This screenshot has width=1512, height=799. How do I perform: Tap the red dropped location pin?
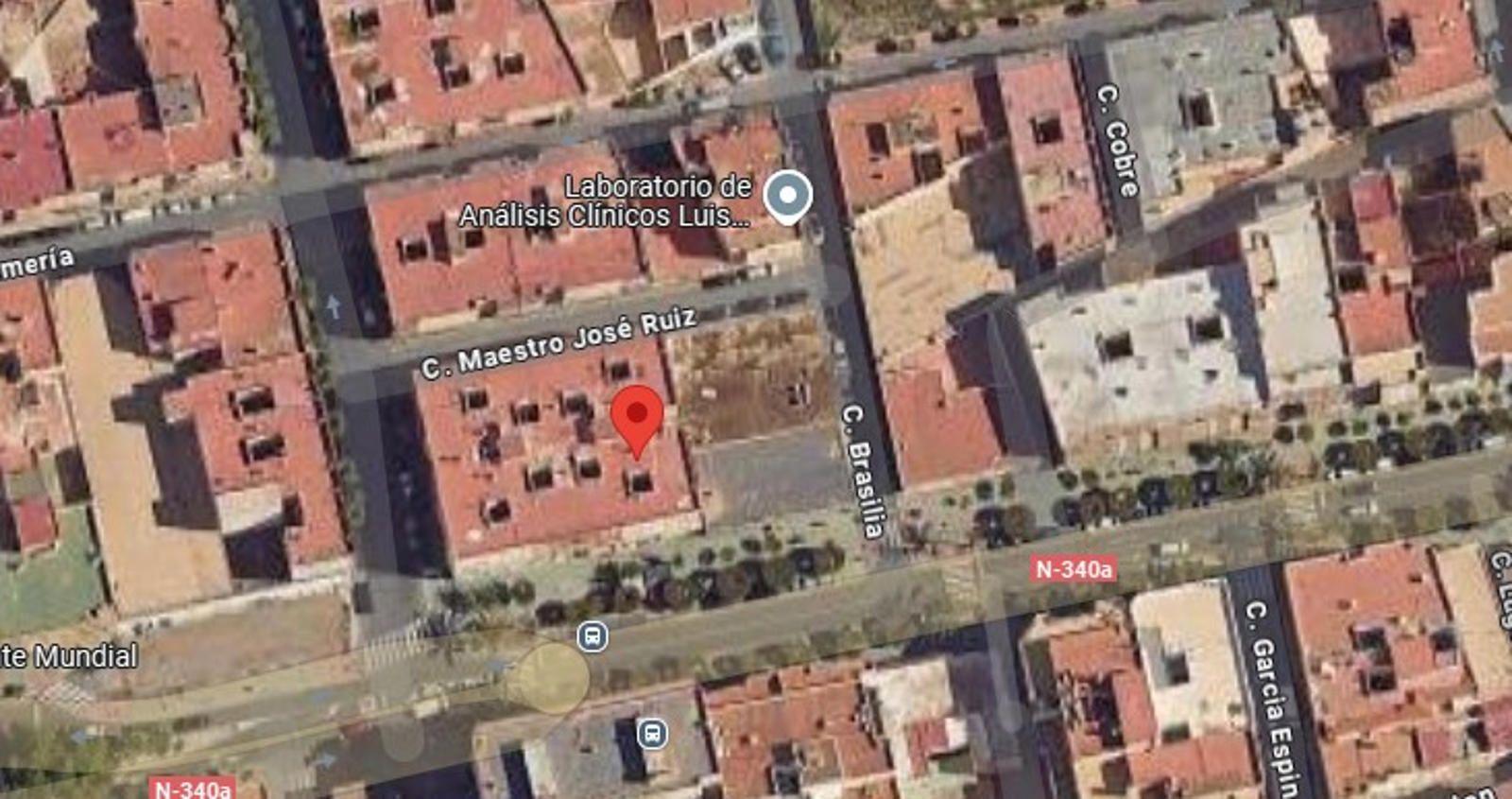pos(637,417)
